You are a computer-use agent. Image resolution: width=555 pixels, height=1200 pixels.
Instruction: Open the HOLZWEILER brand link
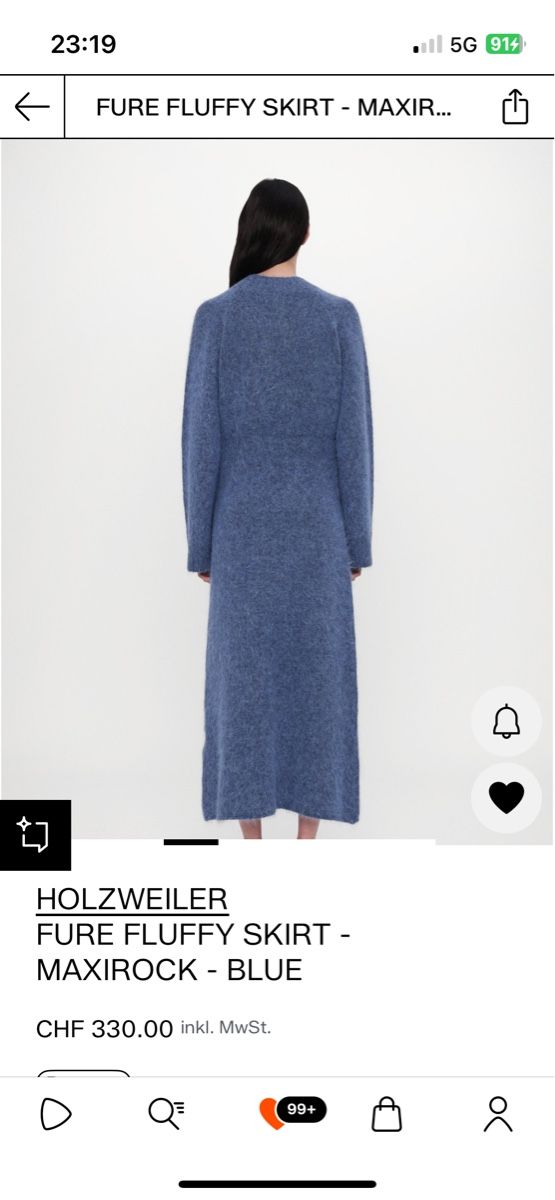132,898
